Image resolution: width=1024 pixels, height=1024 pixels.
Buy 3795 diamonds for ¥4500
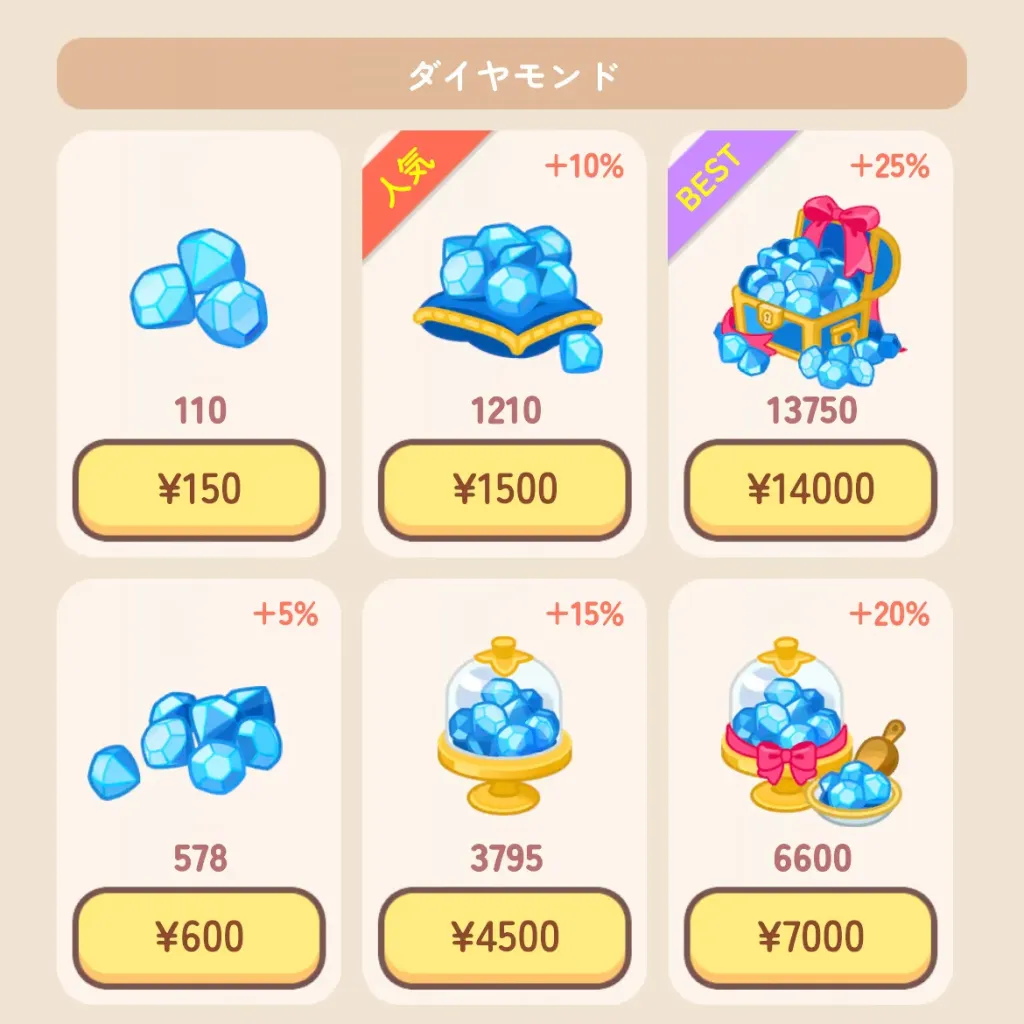tap(505, 936)
